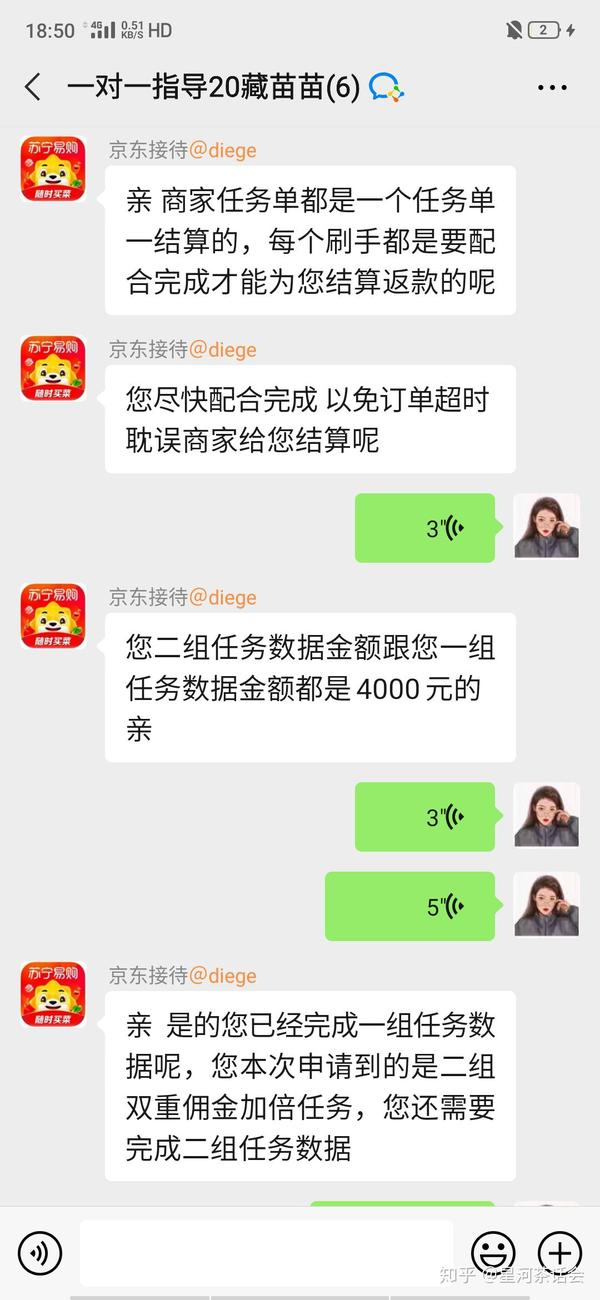Open the emoji picker
Image resolution: width=600 pixels, height=1300 pixels.
493,1253
